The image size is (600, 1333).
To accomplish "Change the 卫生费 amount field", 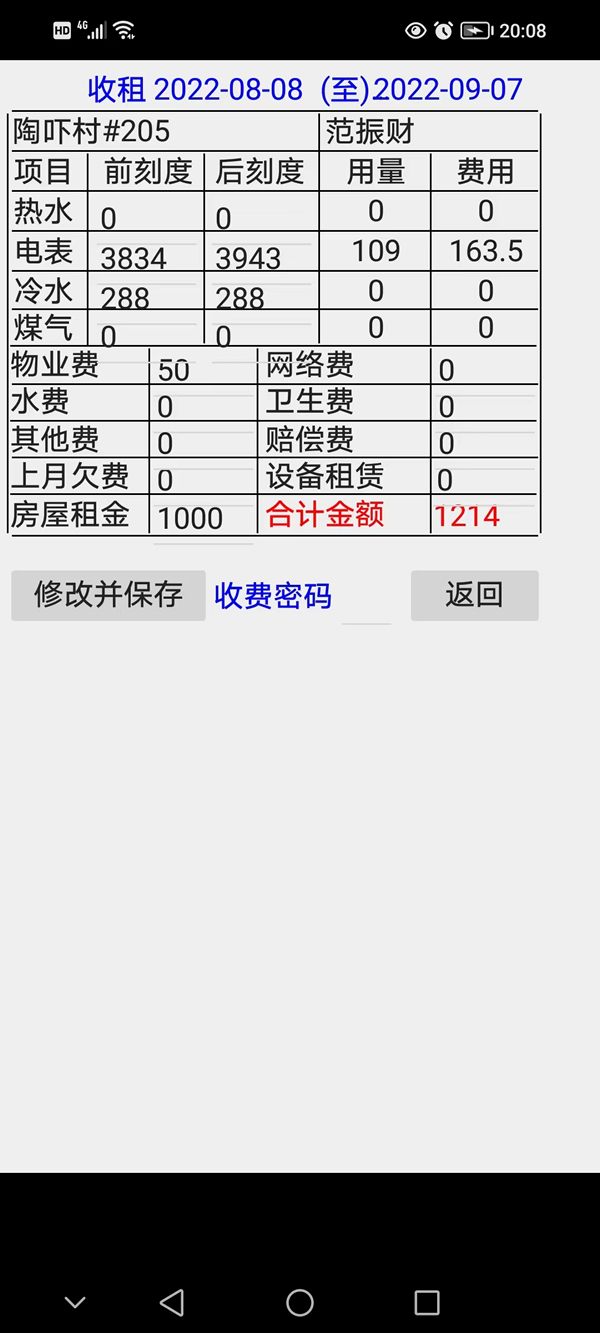I will (x=484, y=406).
